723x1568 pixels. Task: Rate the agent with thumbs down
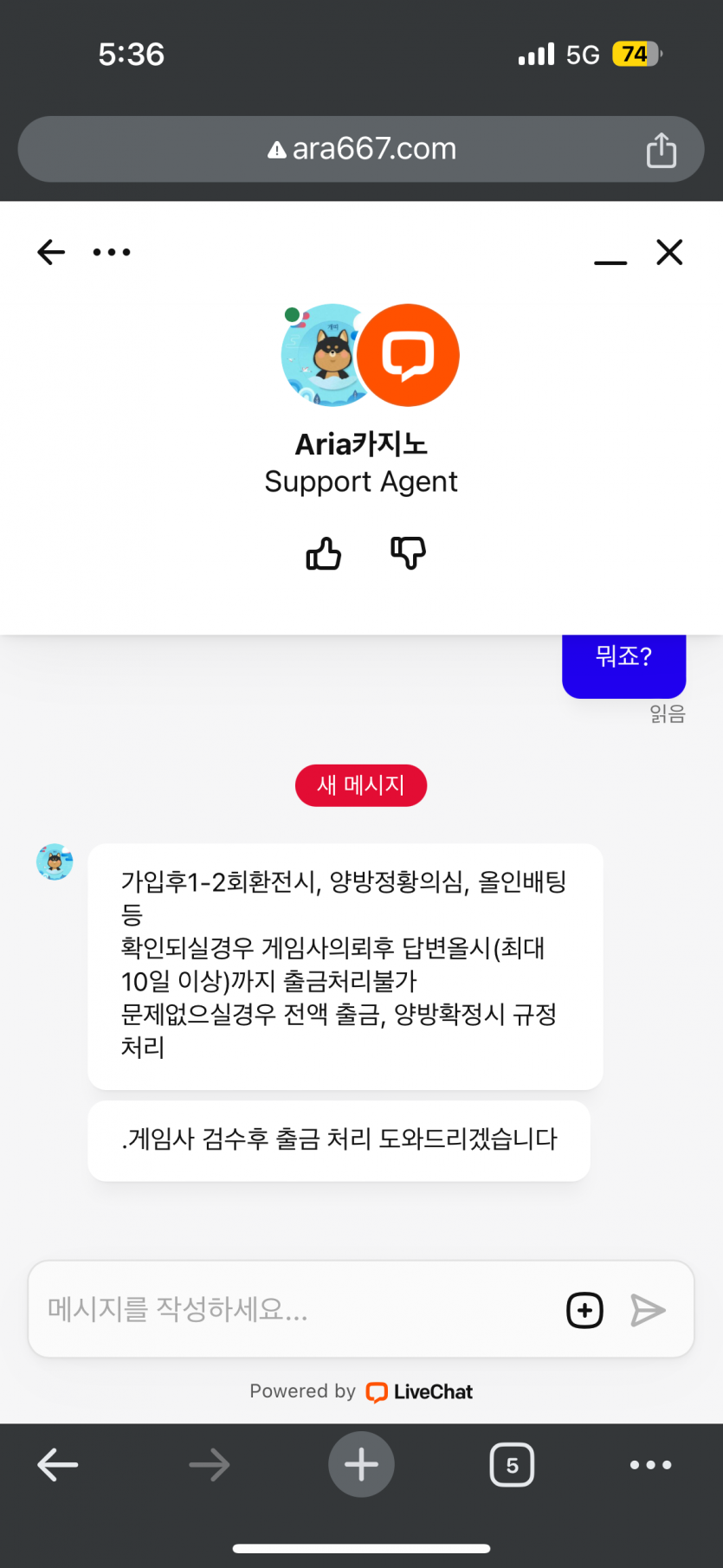click(x=408, y=553)
